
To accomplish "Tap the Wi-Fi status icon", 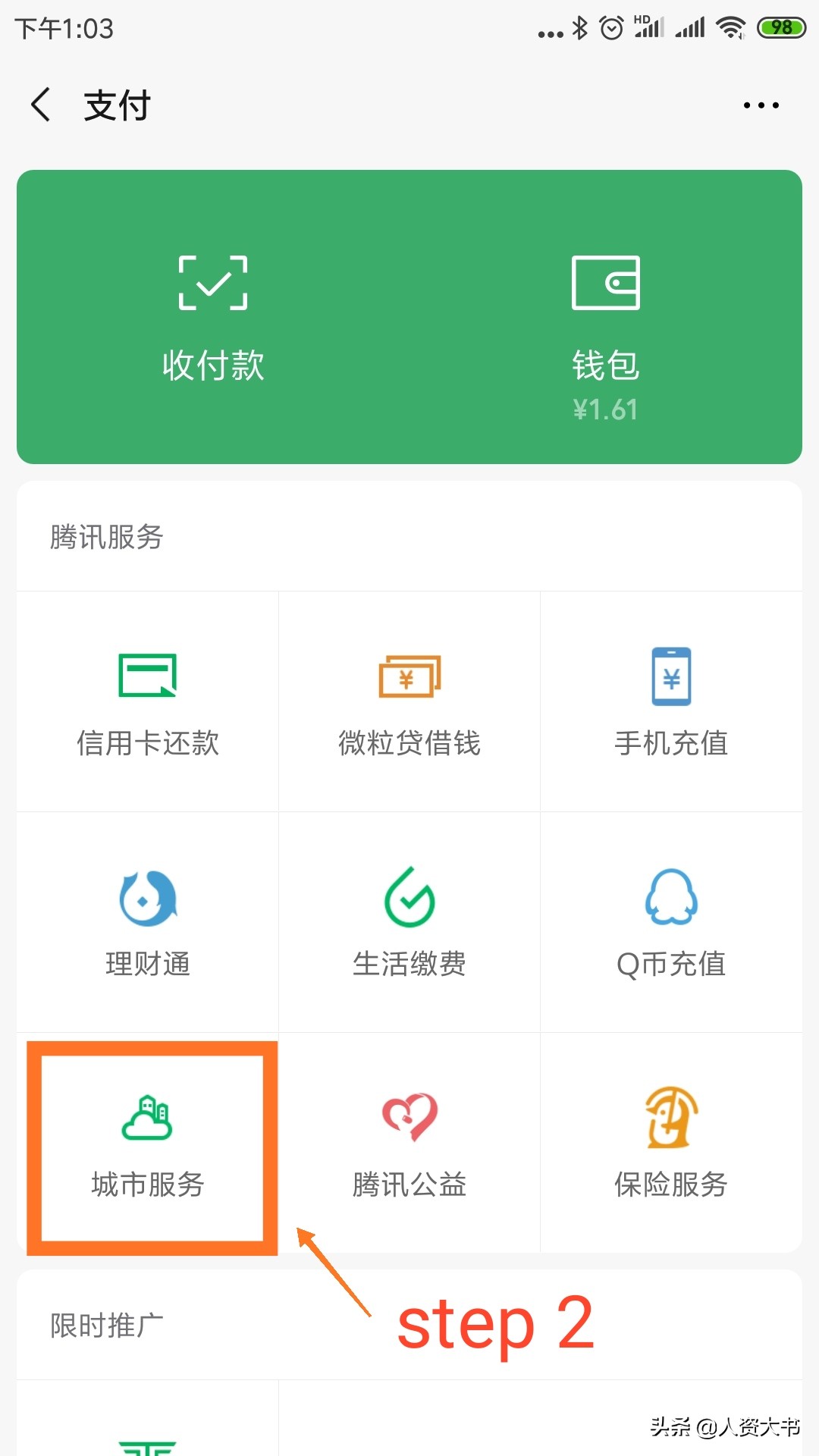I will tap(730, 28).
